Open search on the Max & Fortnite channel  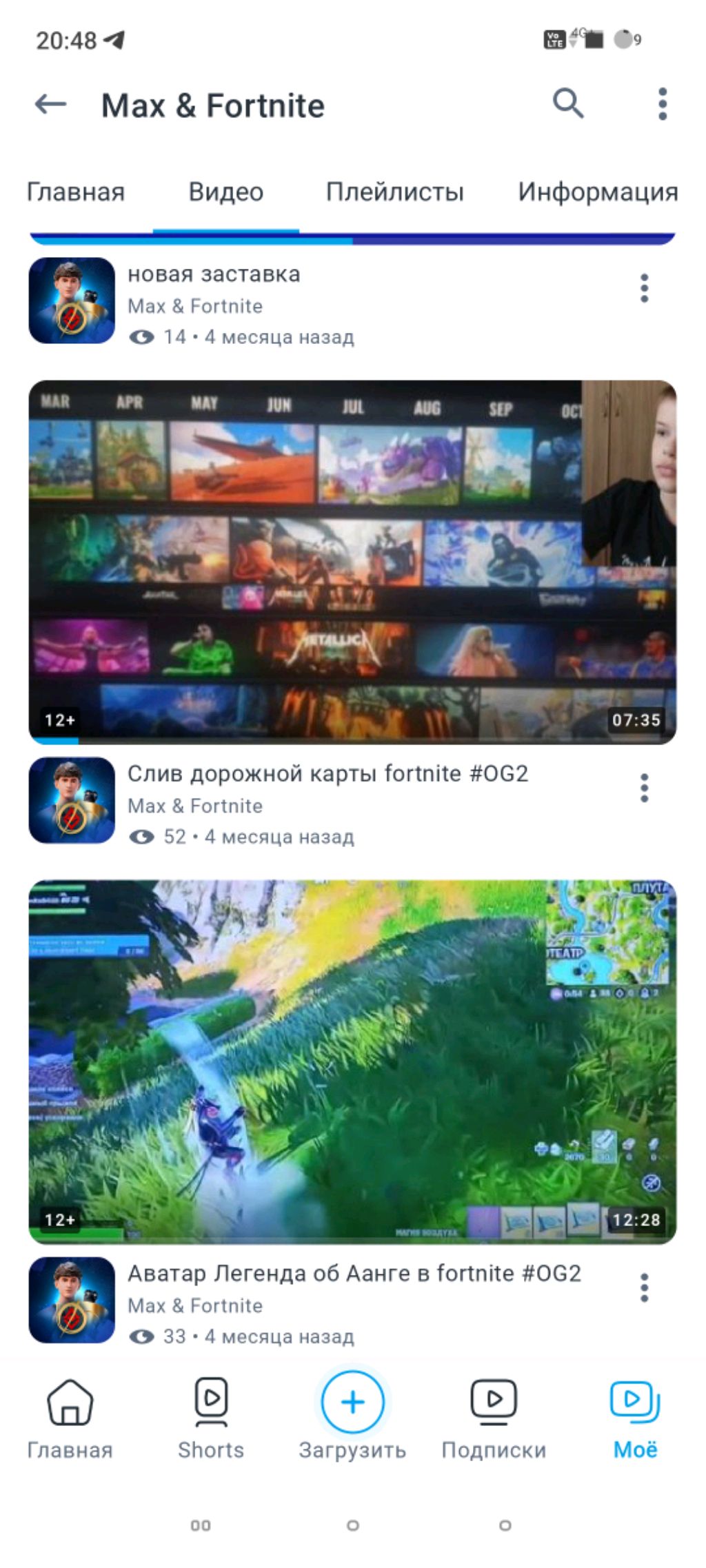568,103
